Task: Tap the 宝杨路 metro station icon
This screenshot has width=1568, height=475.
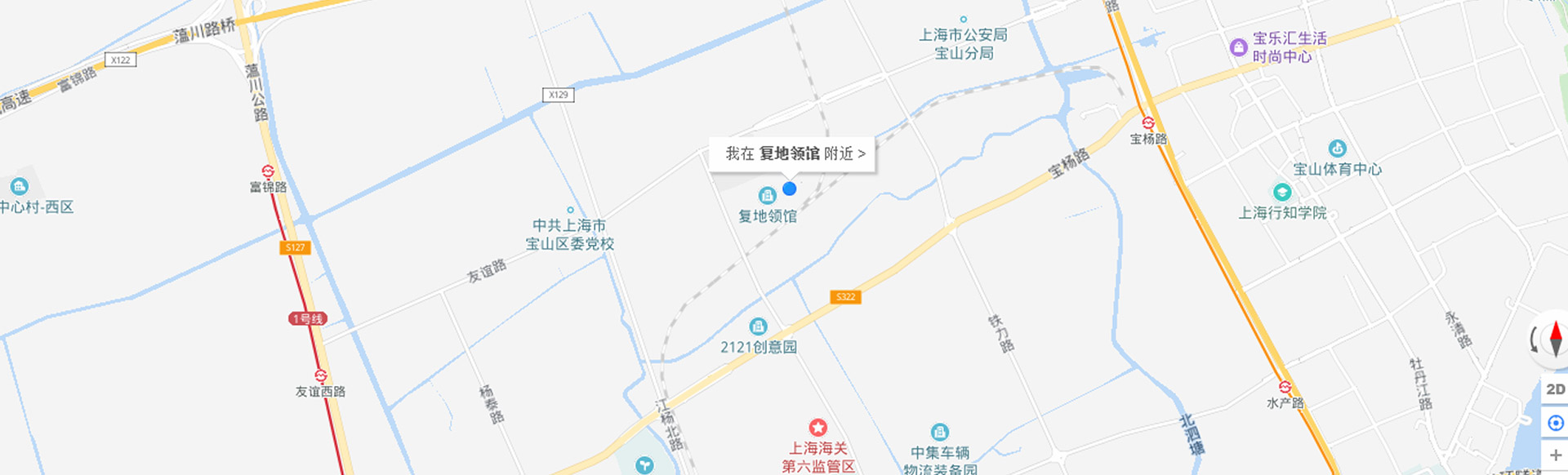Action: tap(1148, 124)
